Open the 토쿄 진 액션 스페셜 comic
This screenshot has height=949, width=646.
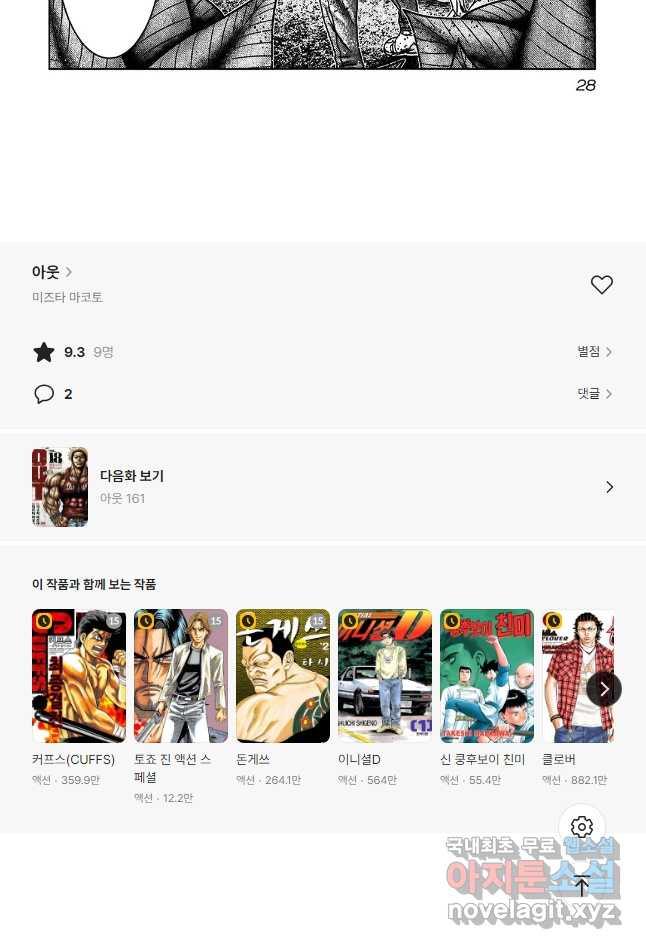tap(181, 676)
